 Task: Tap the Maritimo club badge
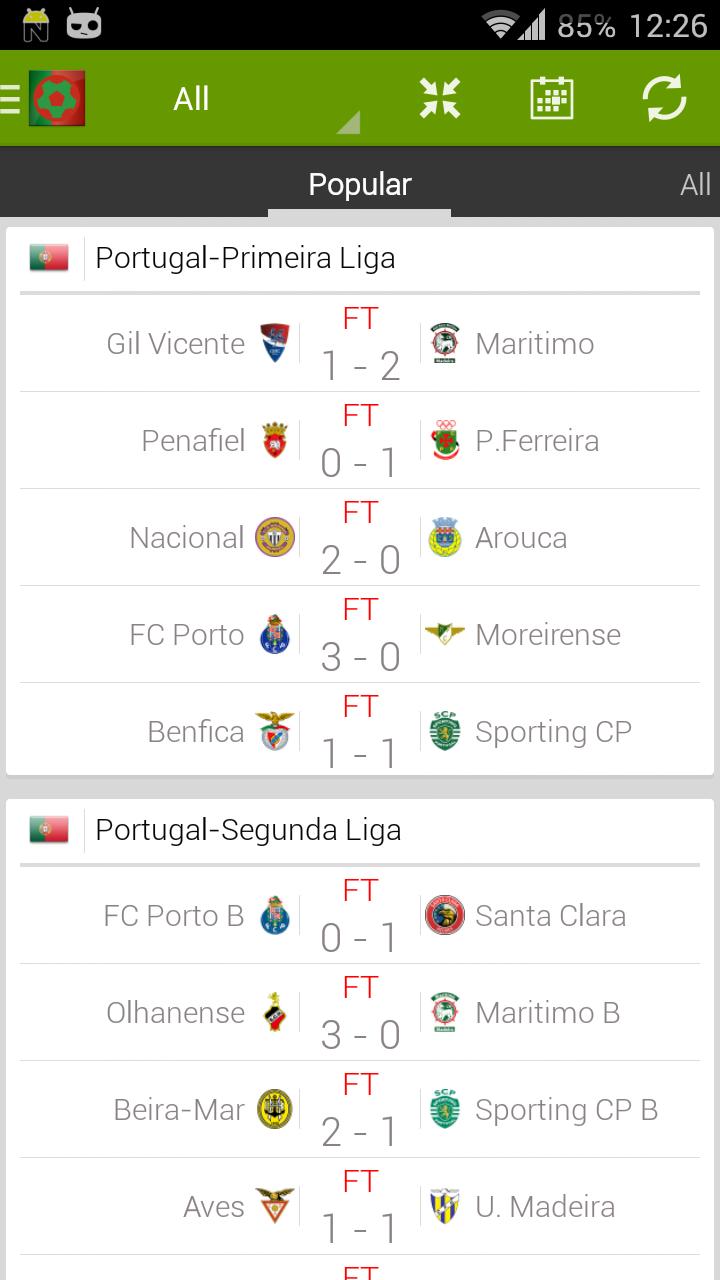click(x=444, y=343)
